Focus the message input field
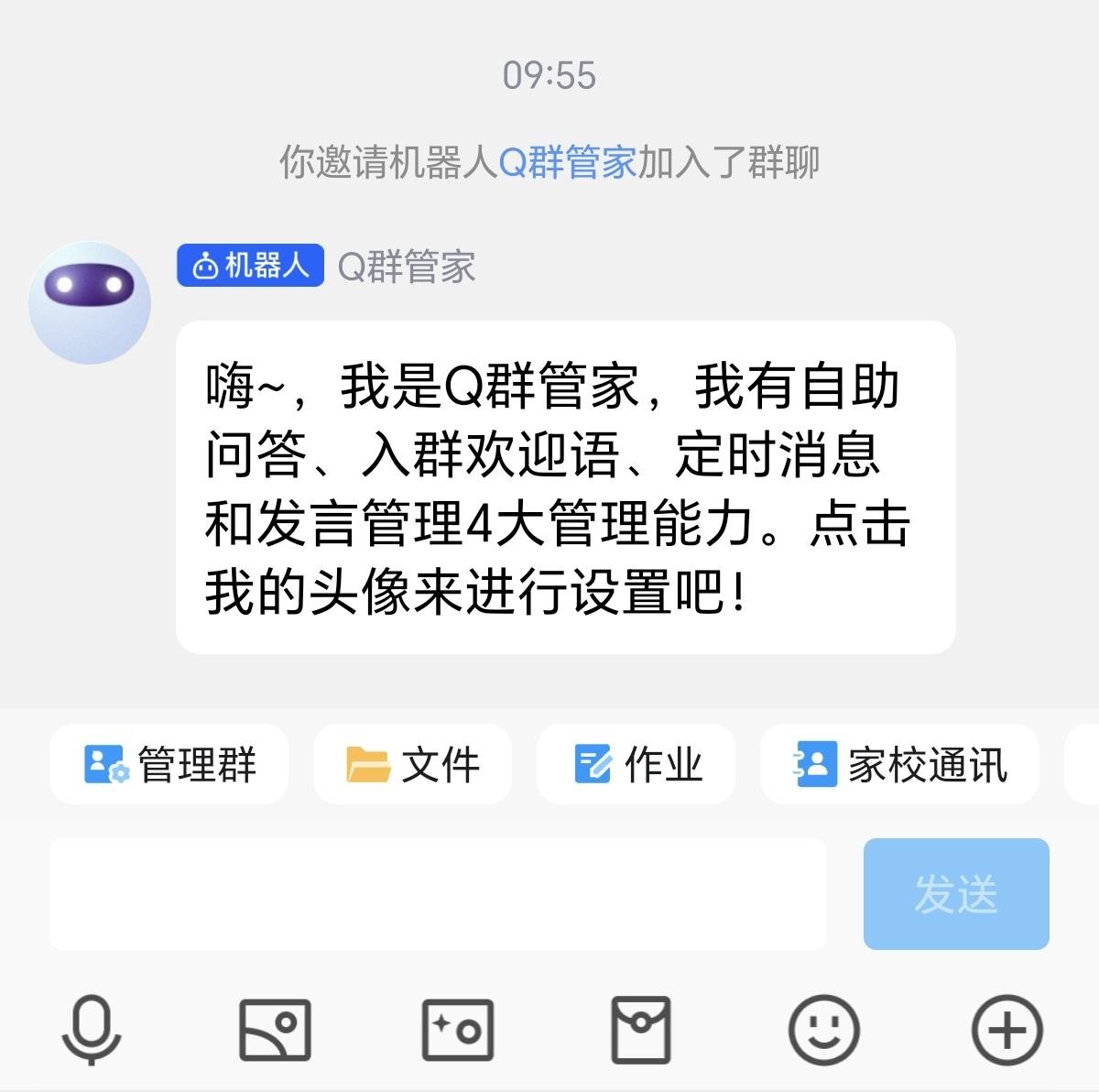Screen dimensions: 1099x1092 [438, 893]
